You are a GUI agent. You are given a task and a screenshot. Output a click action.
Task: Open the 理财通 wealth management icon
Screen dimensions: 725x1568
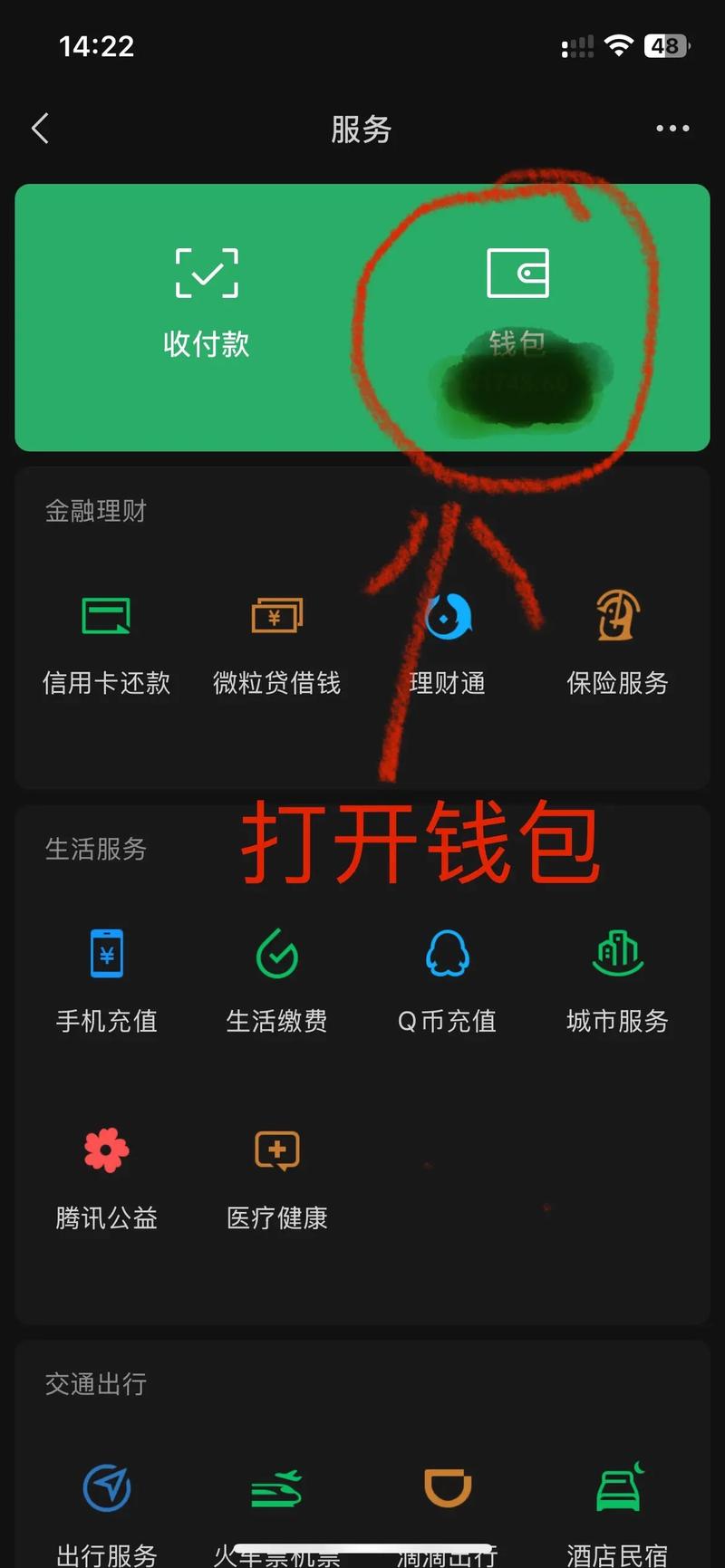coord(447,616)
